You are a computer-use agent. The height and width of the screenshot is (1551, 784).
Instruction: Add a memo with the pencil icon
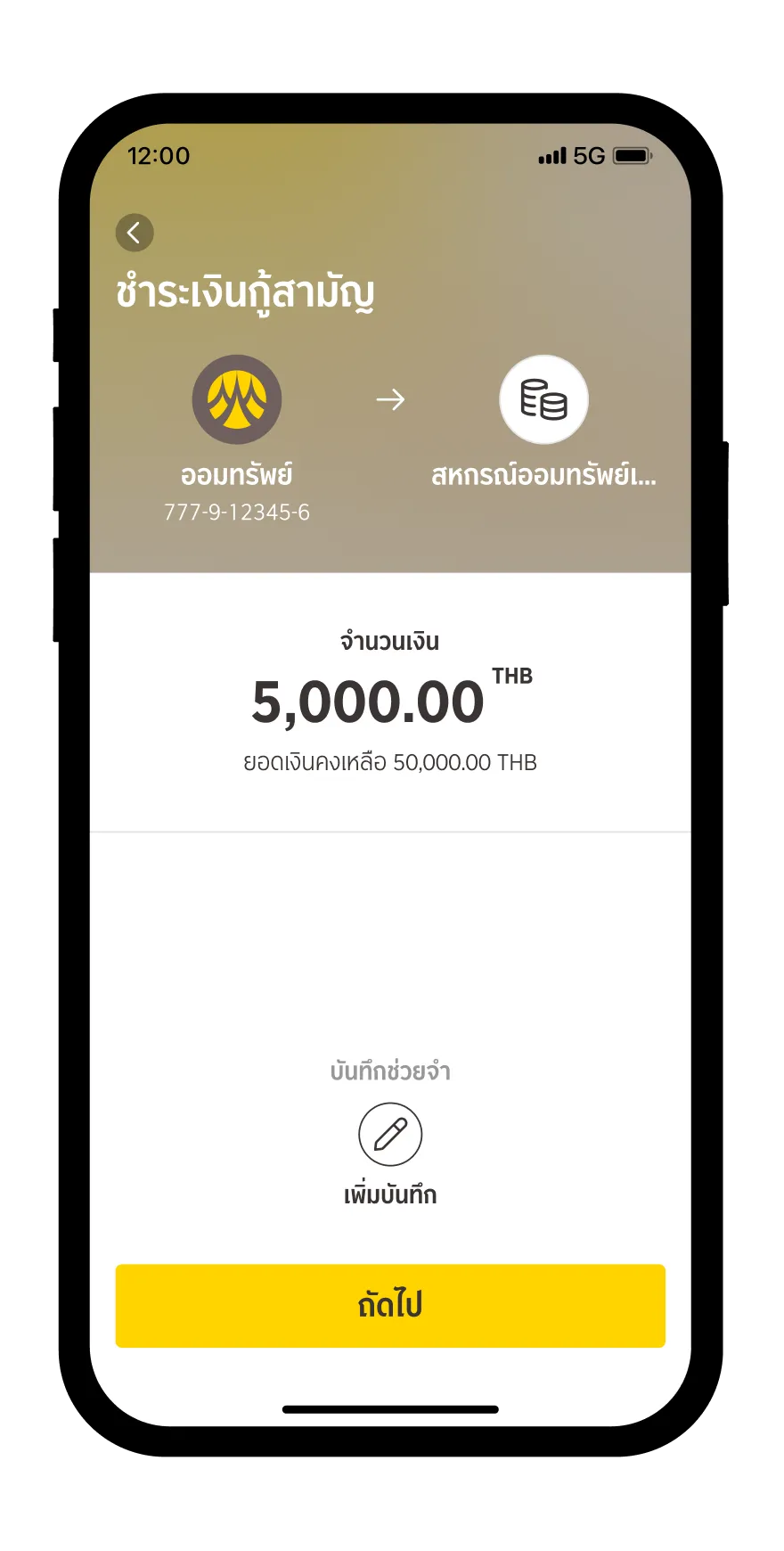(390, 1134)
